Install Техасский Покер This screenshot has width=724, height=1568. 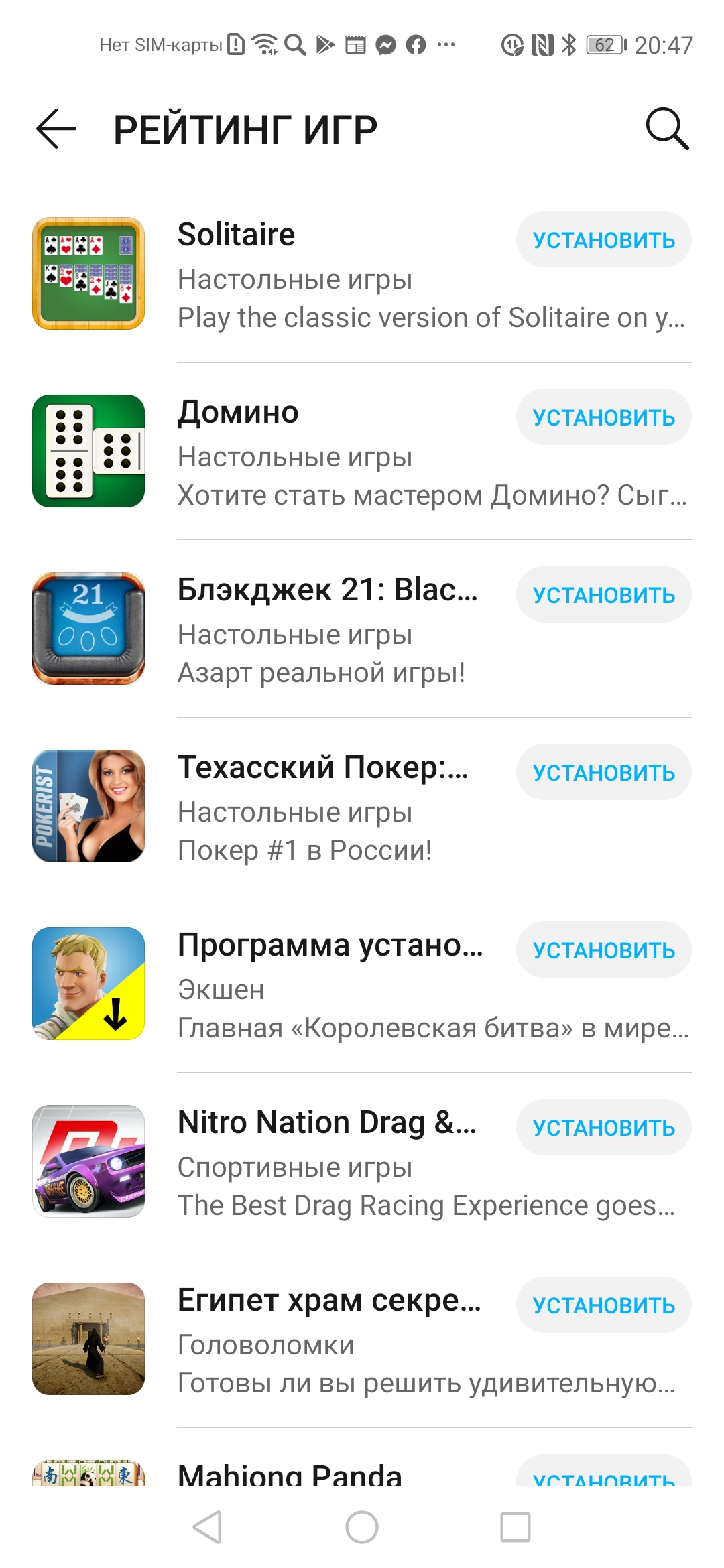(603, 773)
